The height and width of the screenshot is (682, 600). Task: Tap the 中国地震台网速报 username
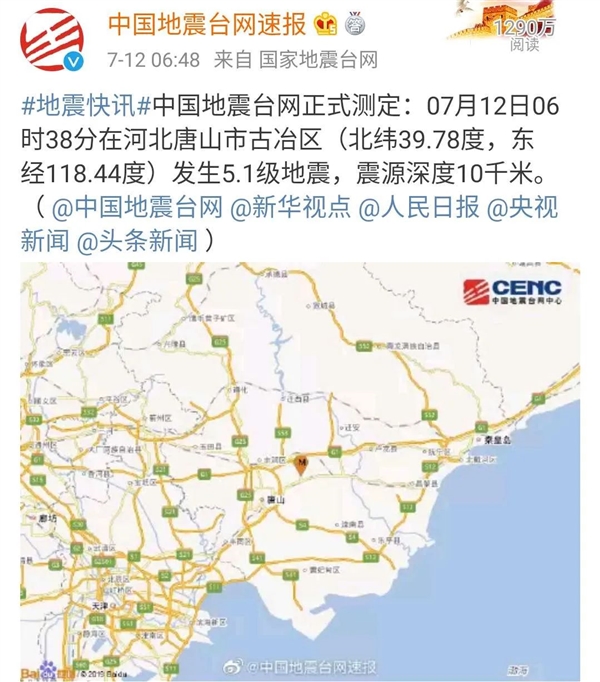(207, 22)
